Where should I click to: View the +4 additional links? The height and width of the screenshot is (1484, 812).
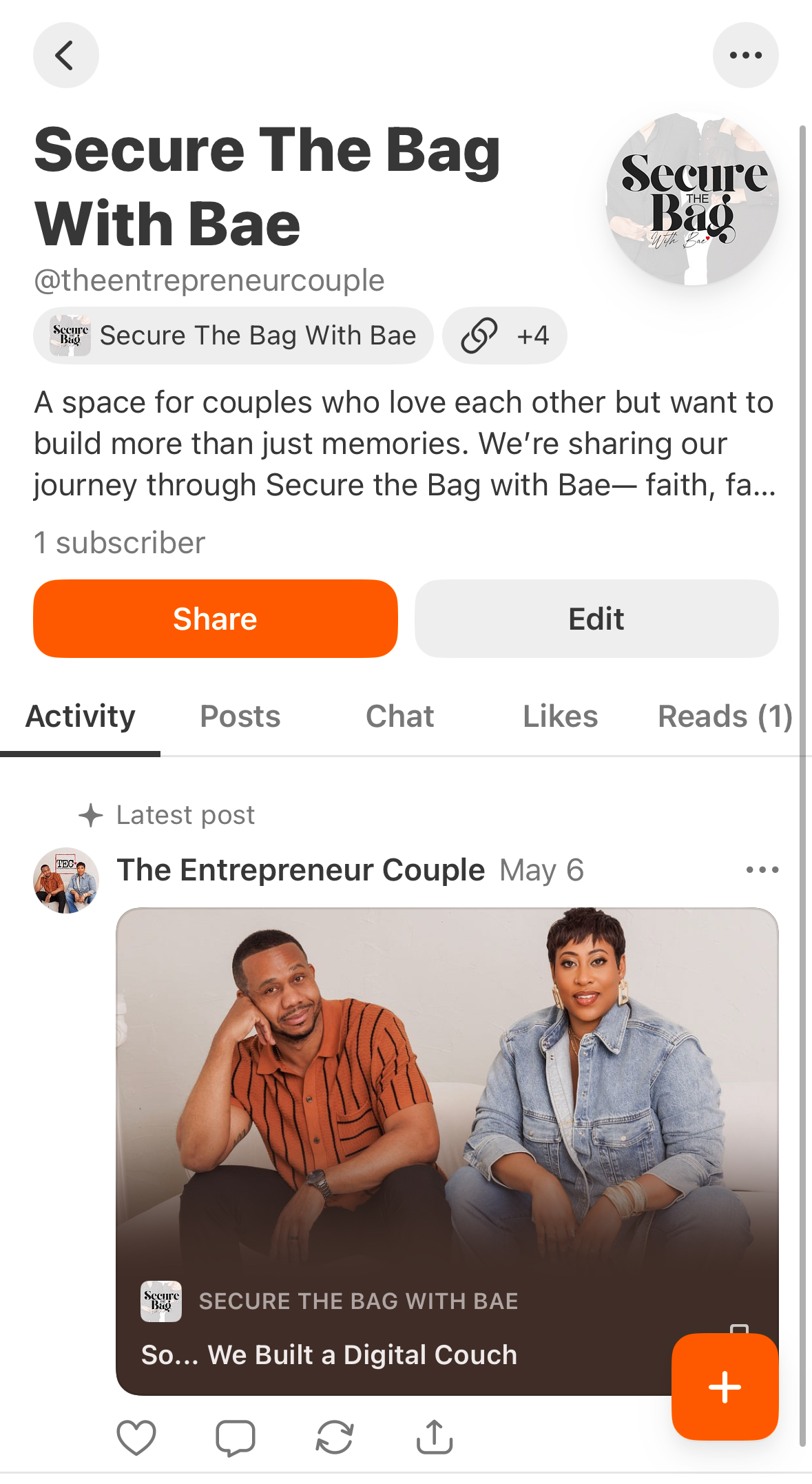point(504,336)
